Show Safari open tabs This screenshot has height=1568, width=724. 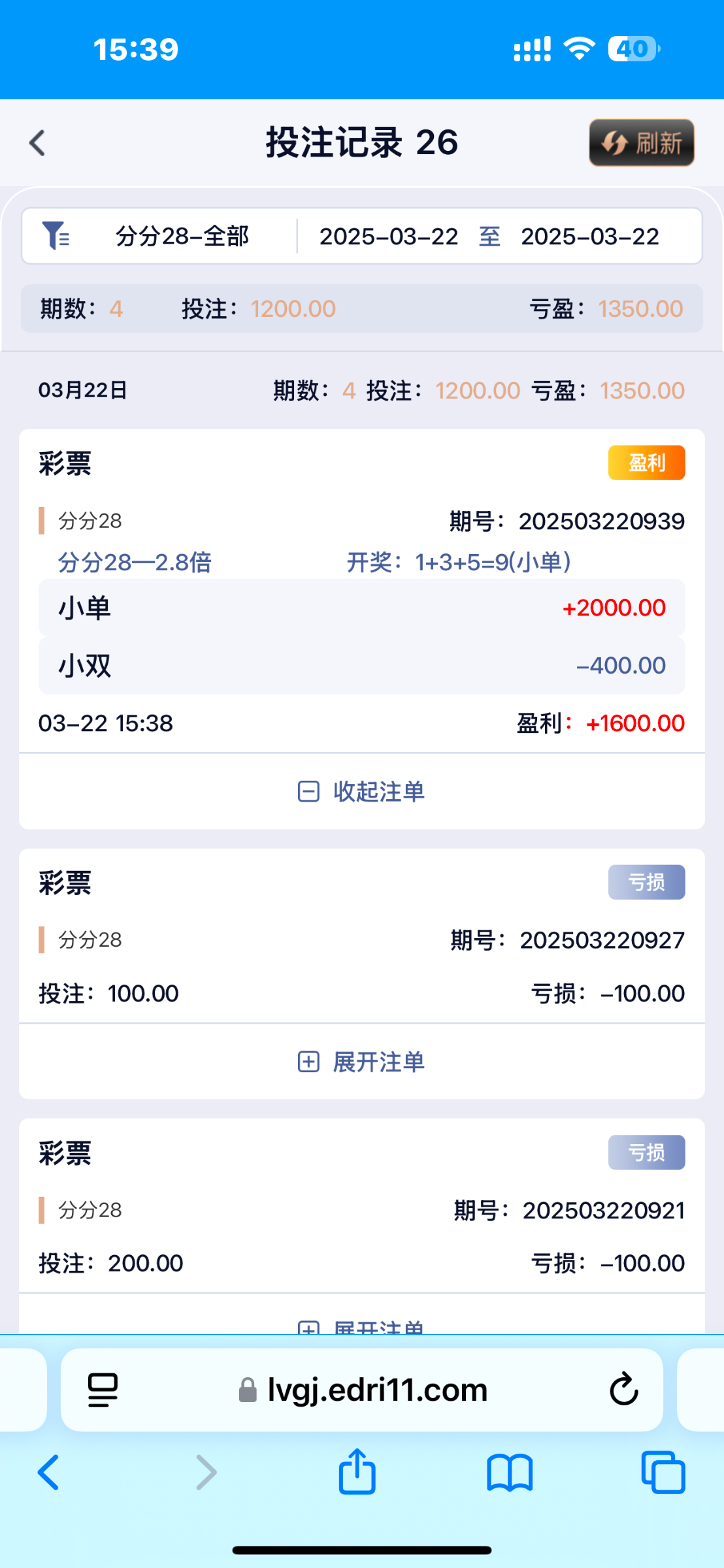click(x=663, y=1473)
